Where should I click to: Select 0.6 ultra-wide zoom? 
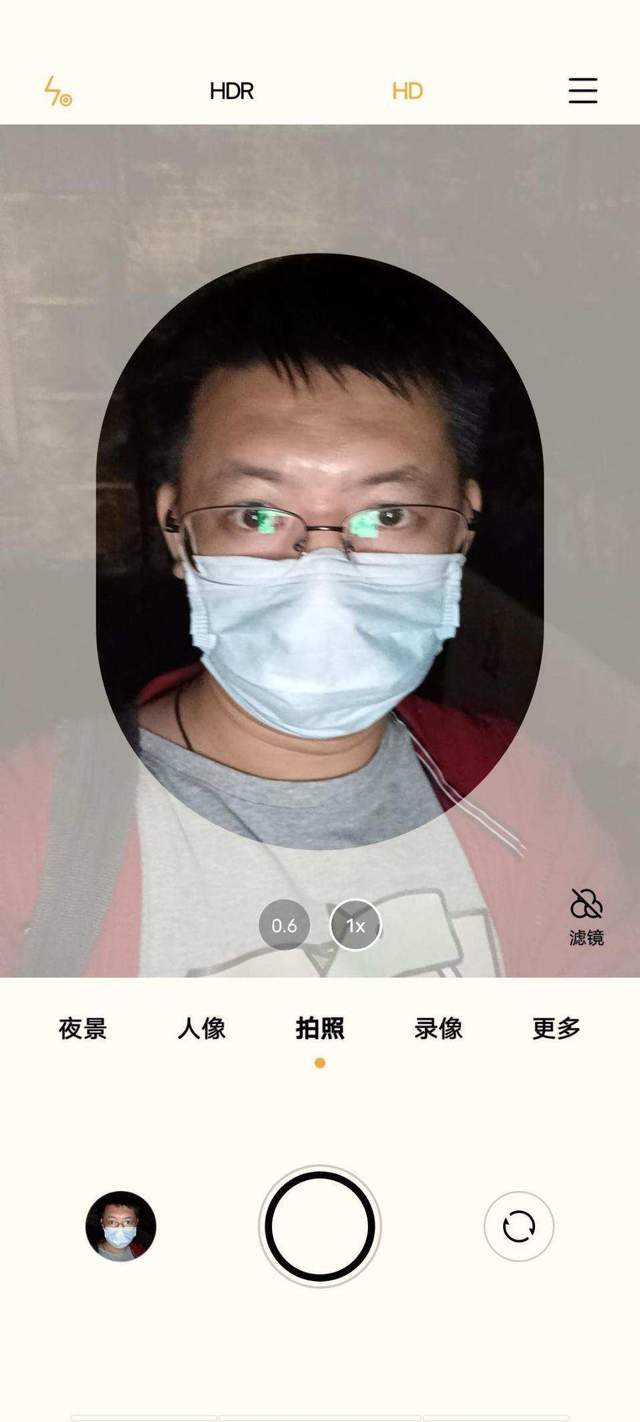pos(284,925)
